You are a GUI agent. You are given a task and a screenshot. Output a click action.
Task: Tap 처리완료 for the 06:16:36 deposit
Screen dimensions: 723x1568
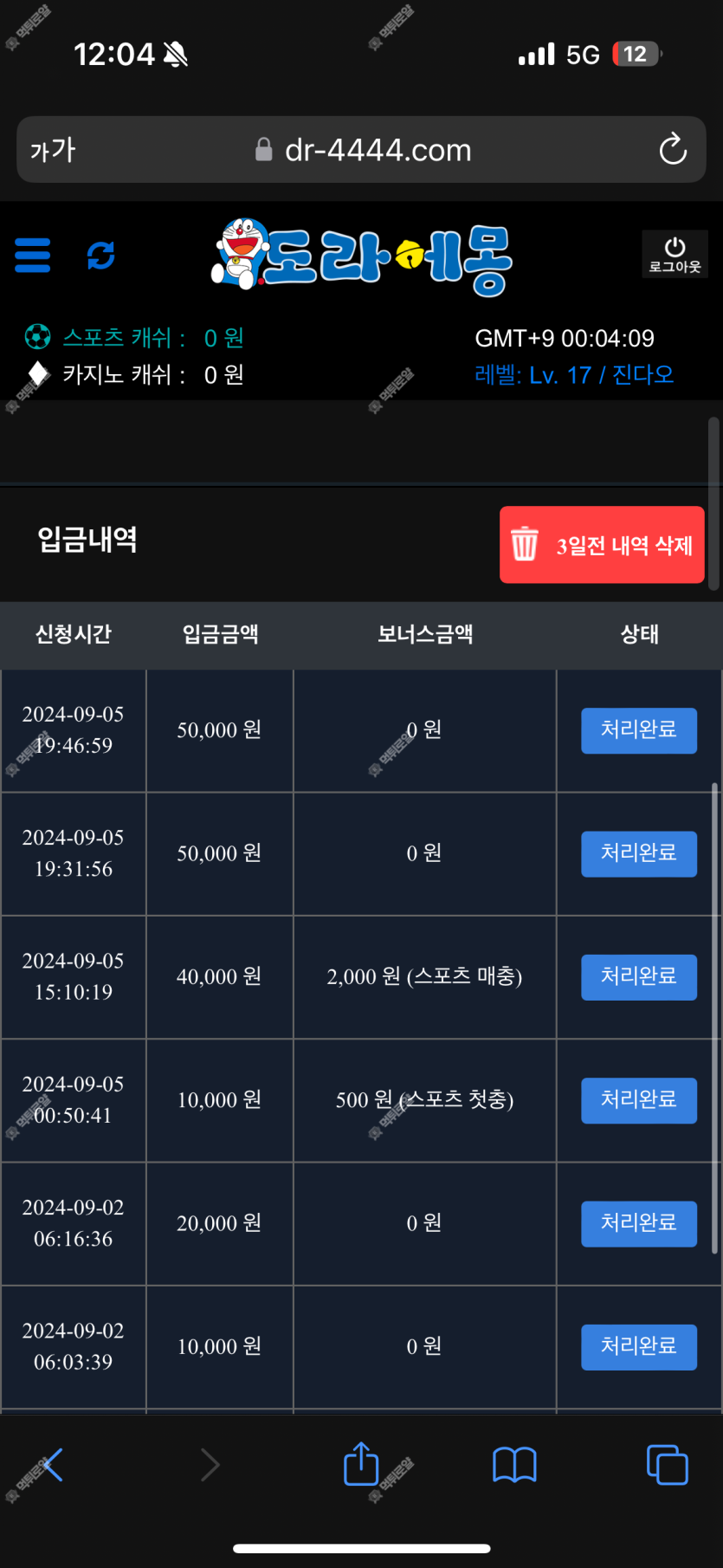click(638, 1224)
